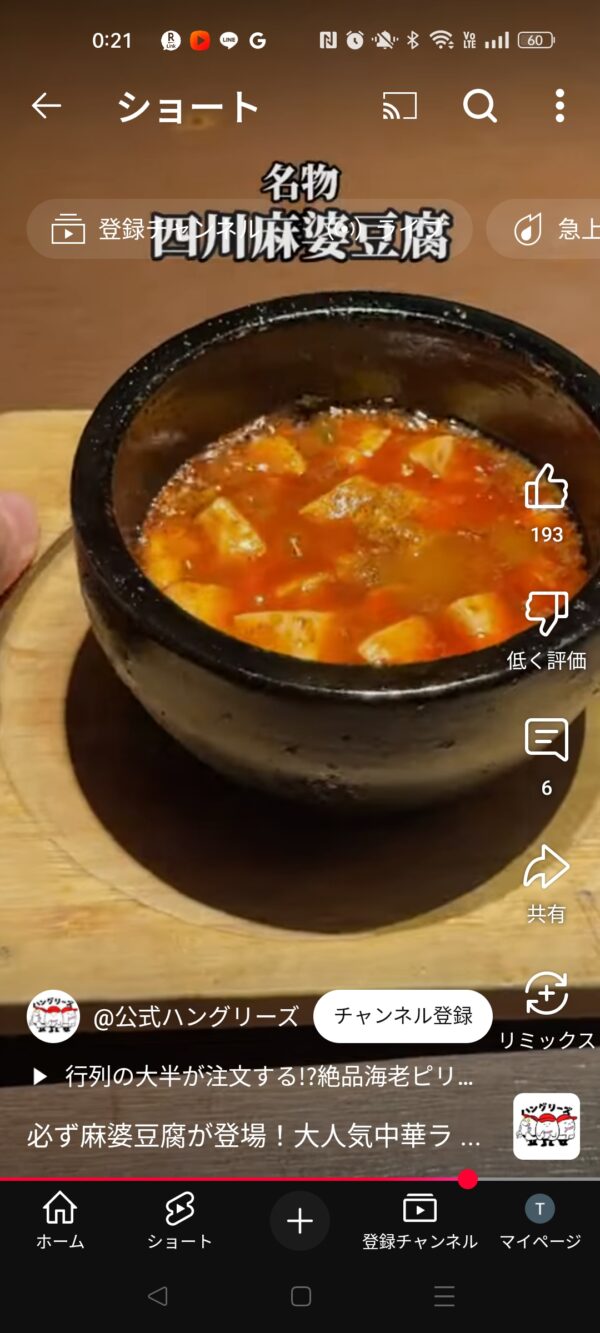Switch to the ホーム tab
Viewport: 600px width, 1333px height.
60,1220
